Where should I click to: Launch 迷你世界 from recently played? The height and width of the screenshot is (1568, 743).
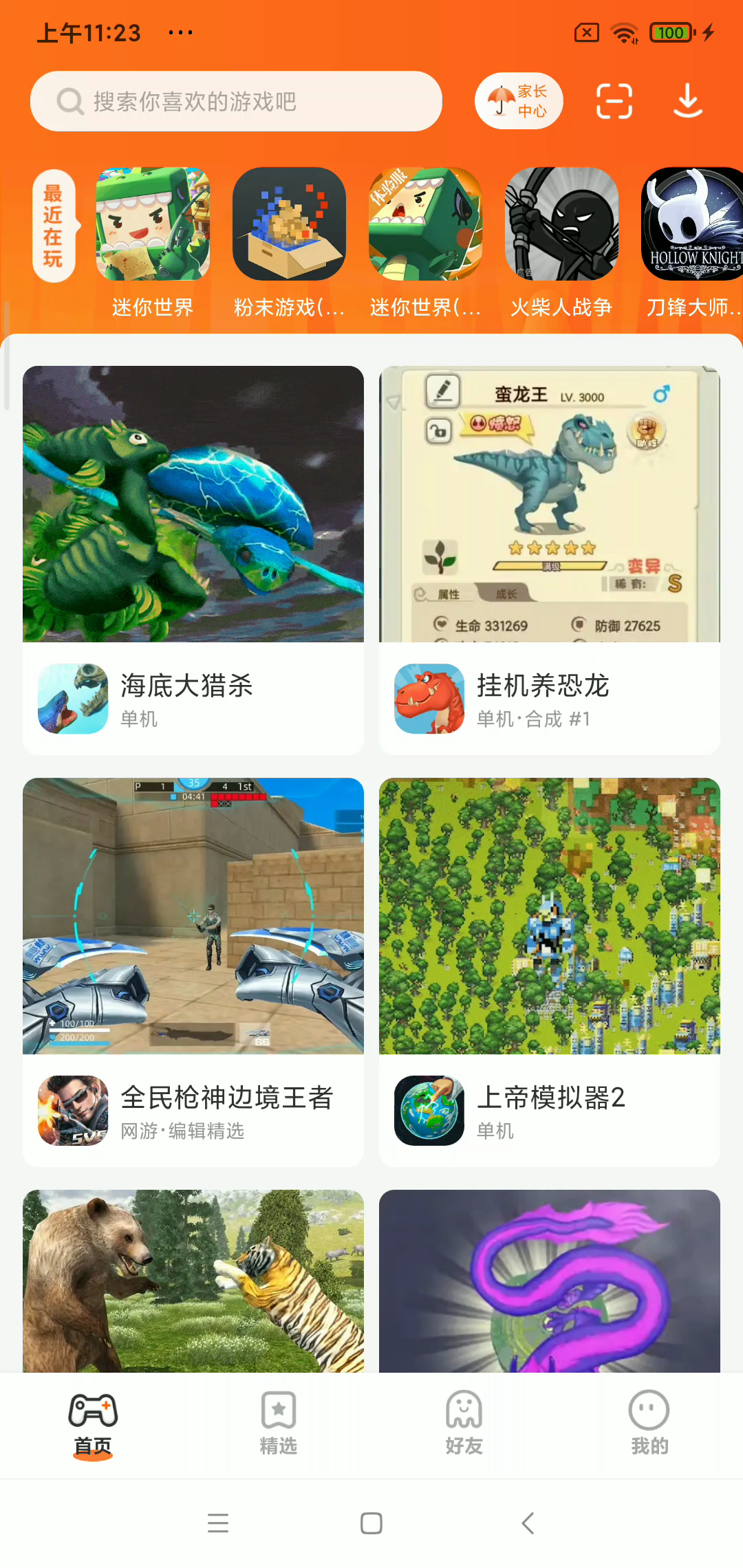coord(153,224)
